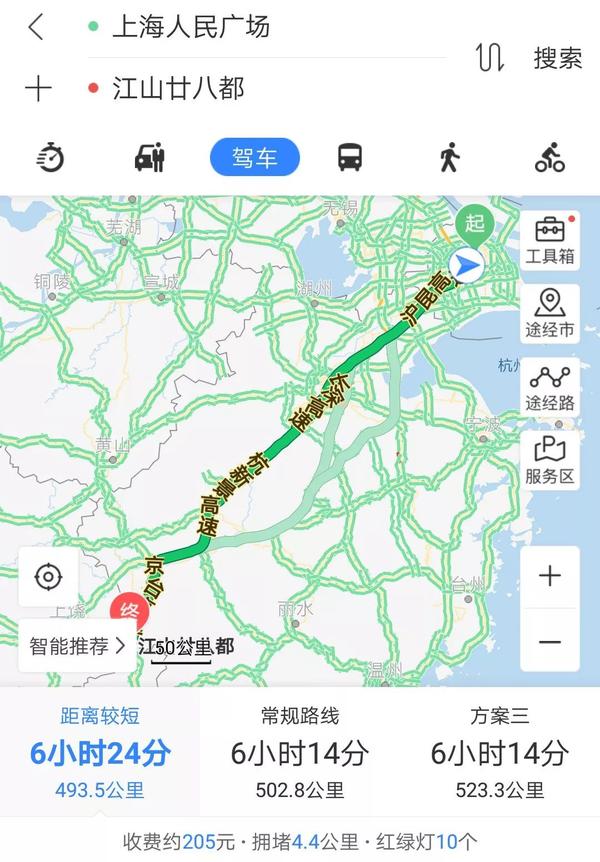The width and height of the screenshot is (600, 862).
Task: Tap the 搜索 button
Action: coord(557,58)
